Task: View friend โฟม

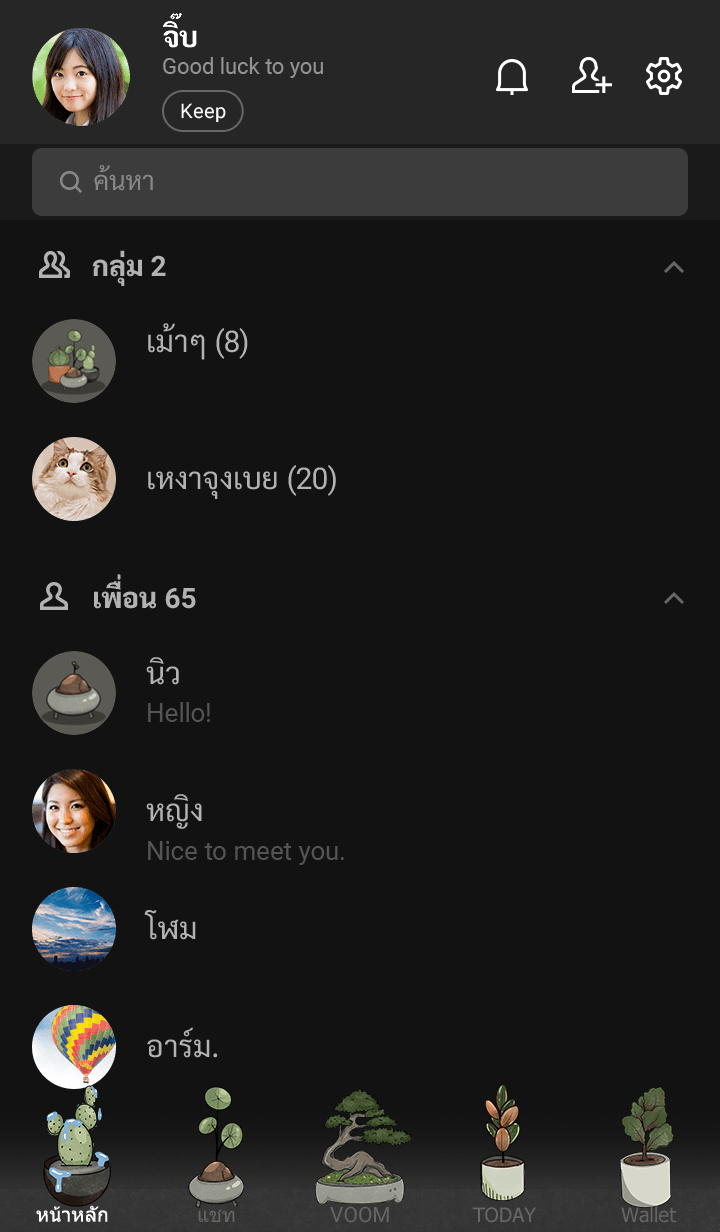Action: [171, 929]
